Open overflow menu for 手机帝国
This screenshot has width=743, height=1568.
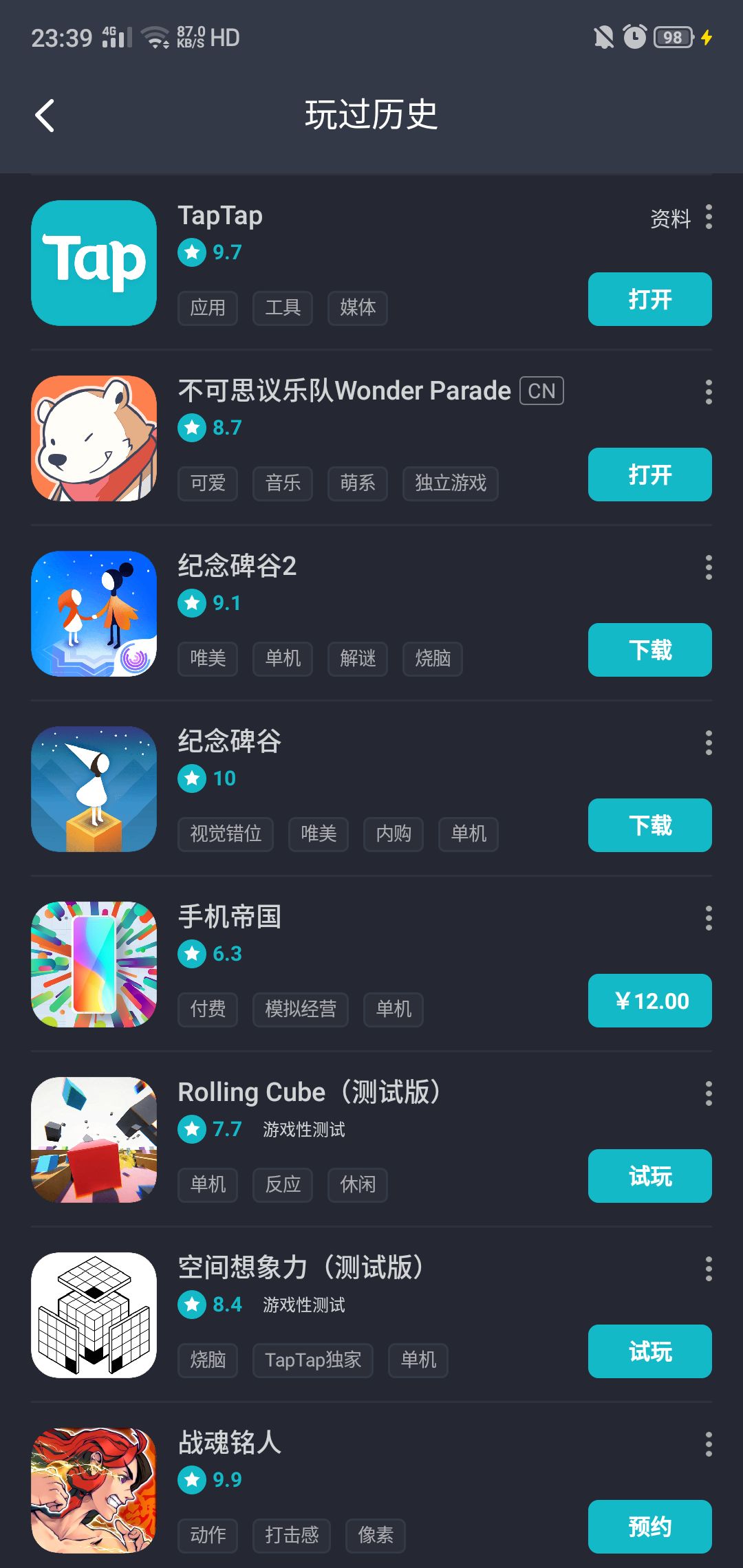tap(709, 918)
